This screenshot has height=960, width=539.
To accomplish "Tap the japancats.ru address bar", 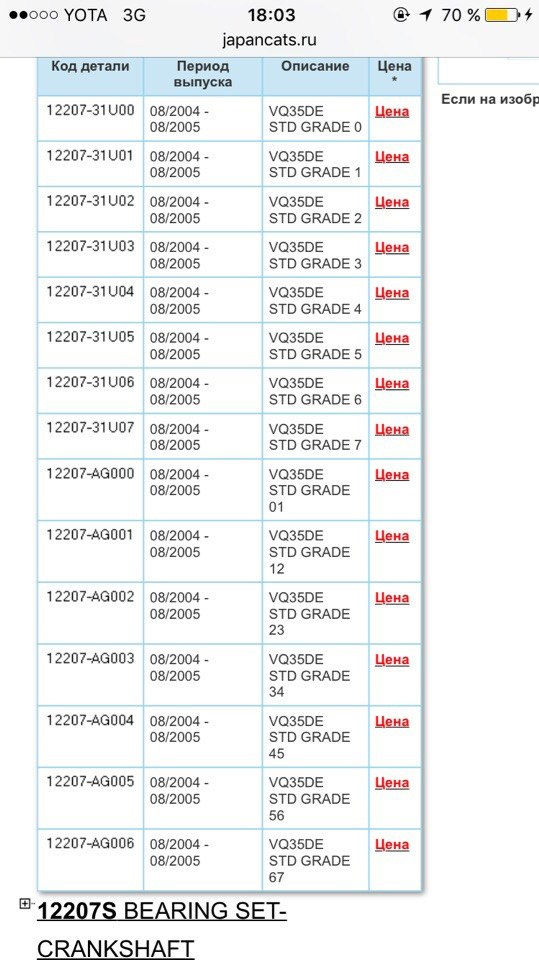I will coord(270,40).
